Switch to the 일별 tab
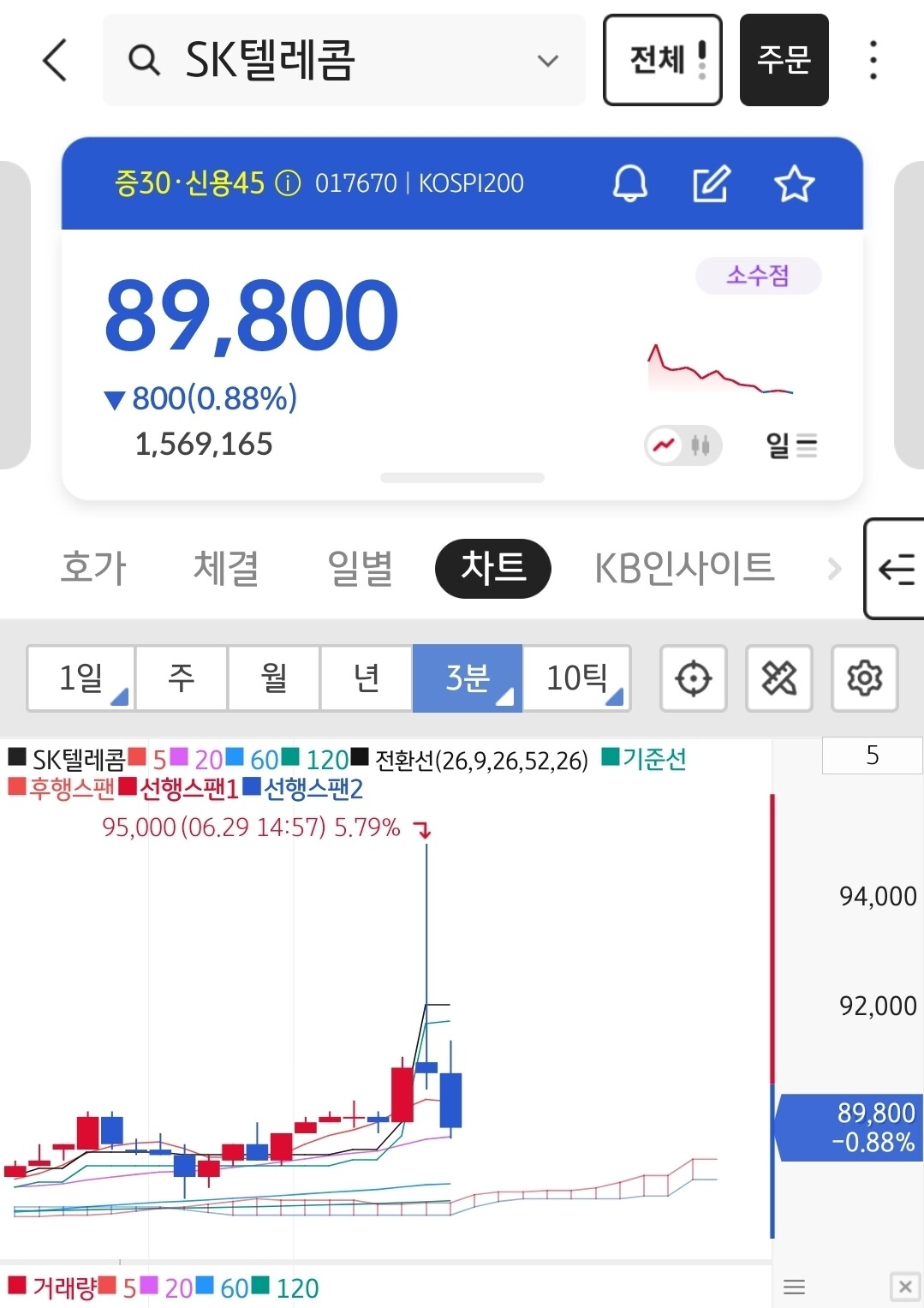 (x=360, y=568)
